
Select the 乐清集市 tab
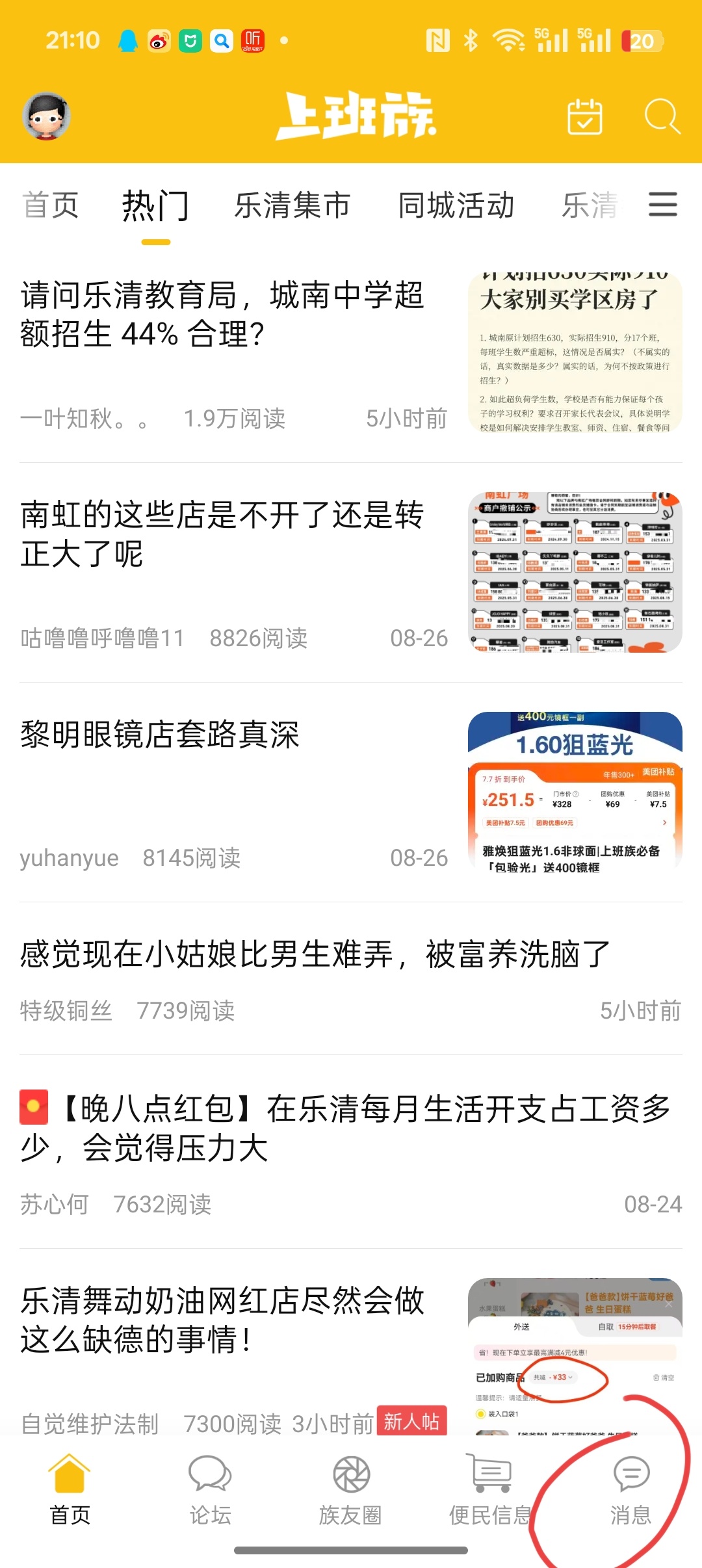pyautogui.click(x=292, y=205)
